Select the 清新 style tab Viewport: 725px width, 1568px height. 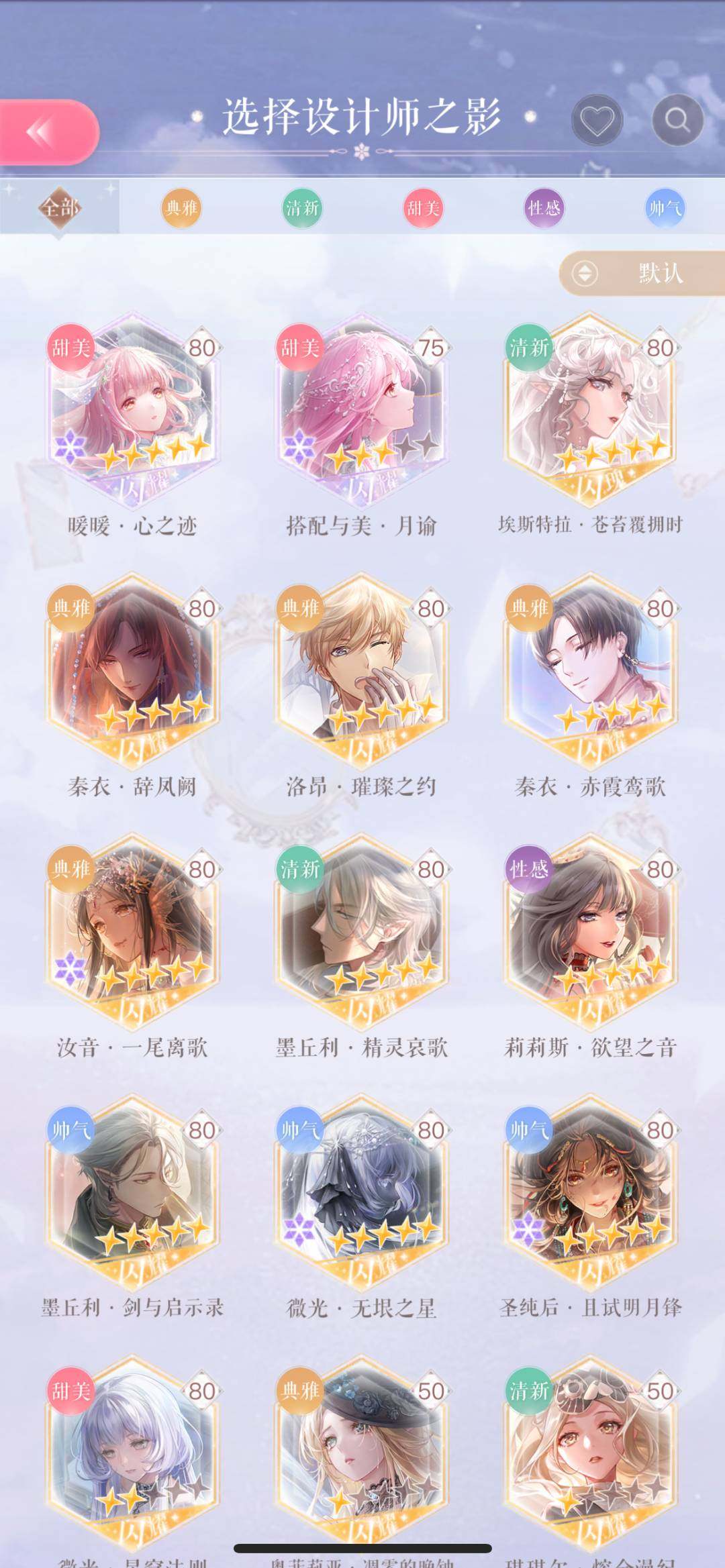pos(302,208)
